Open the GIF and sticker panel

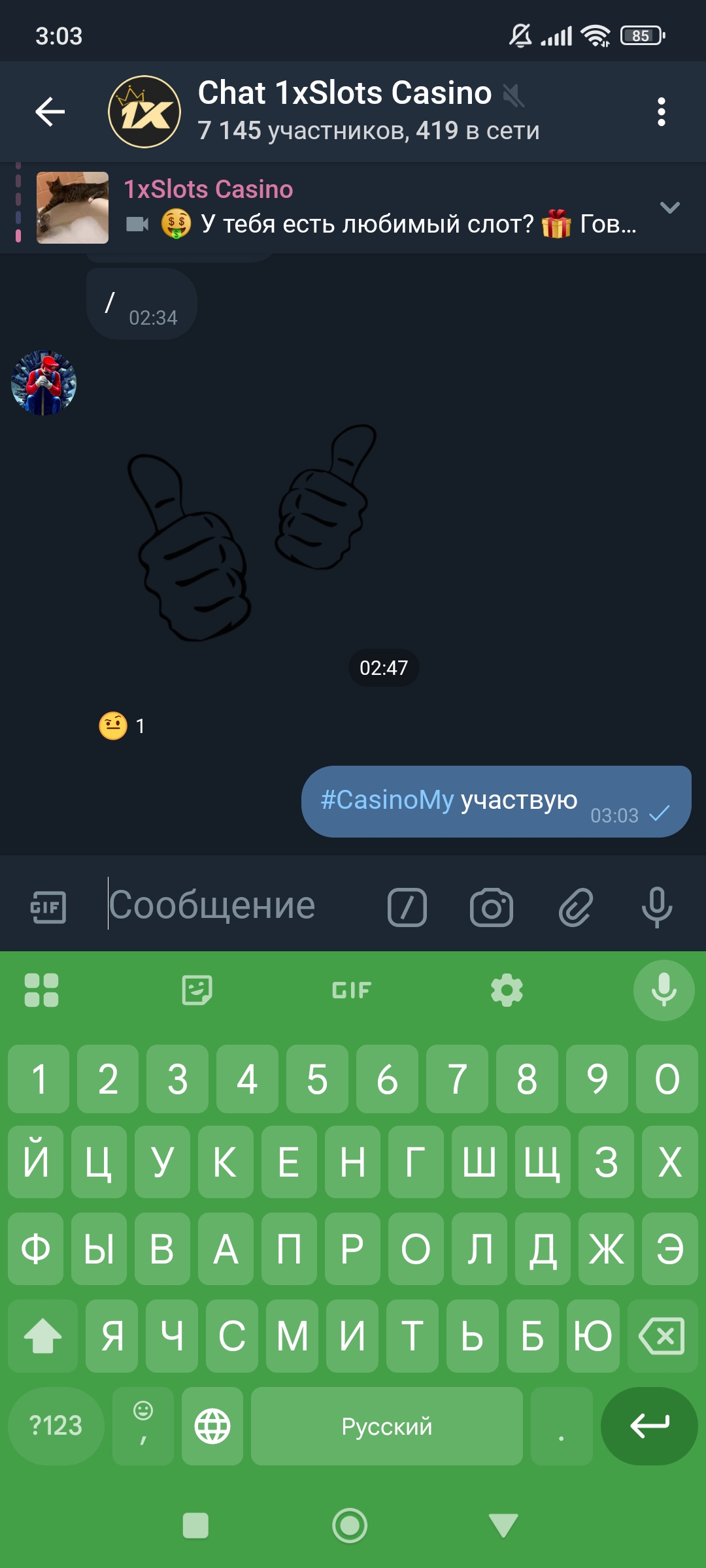(48, 907)
